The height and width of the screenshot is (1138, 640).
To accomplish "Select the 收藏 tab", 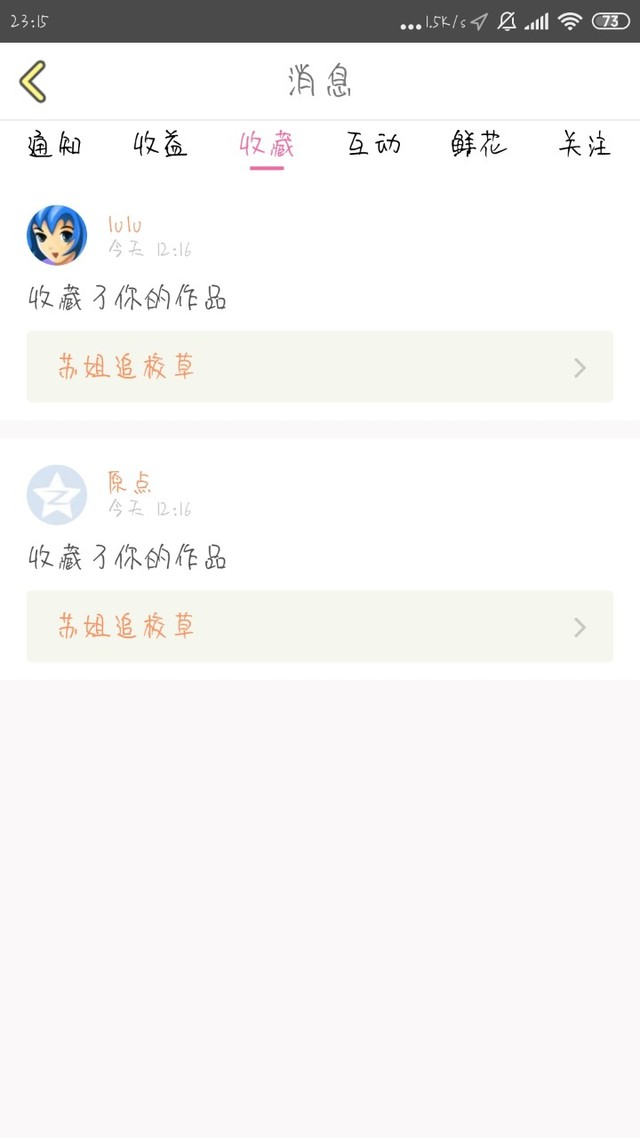I will [267, 145].
